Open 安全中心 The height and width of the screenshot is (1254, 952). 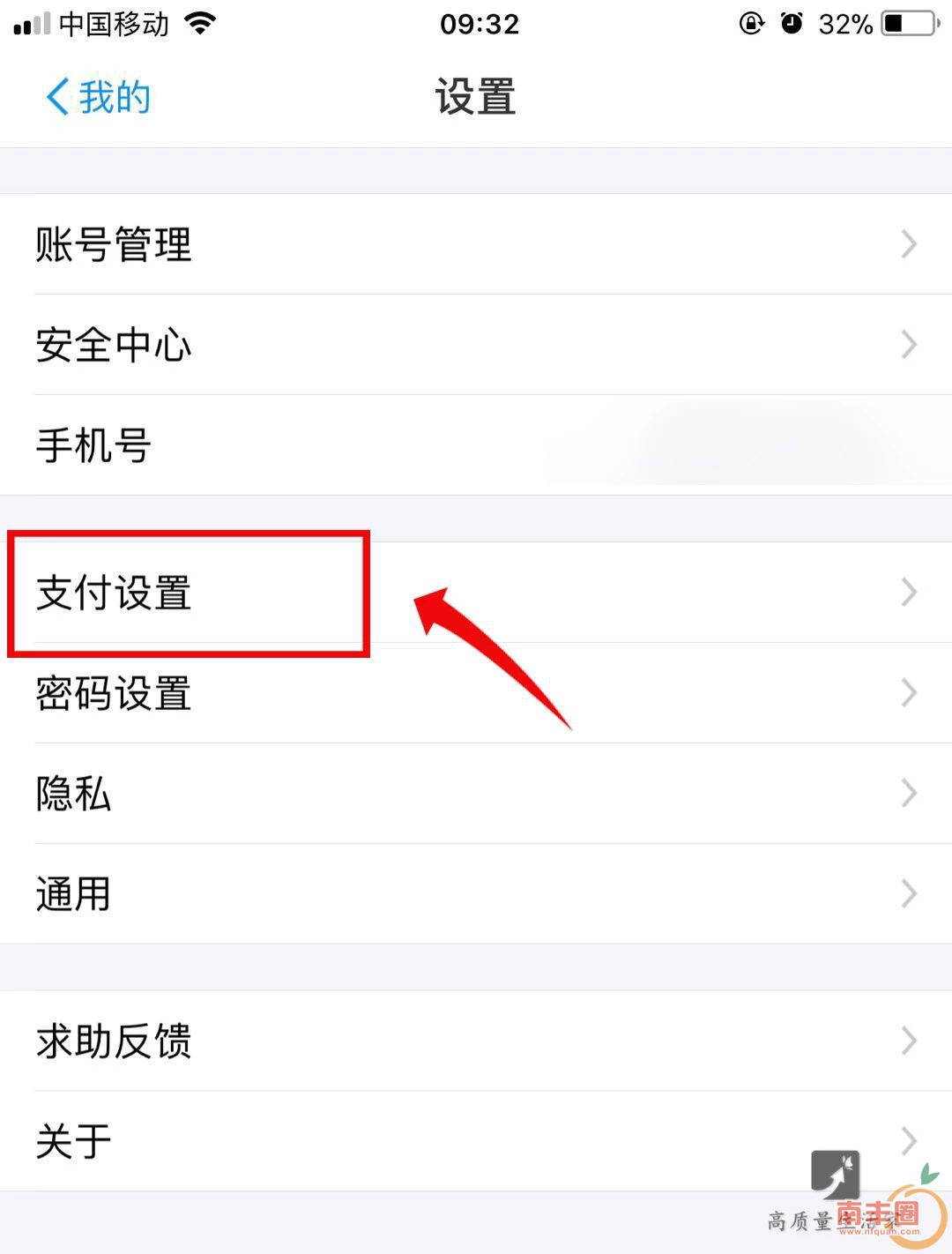tap(115, 345)
